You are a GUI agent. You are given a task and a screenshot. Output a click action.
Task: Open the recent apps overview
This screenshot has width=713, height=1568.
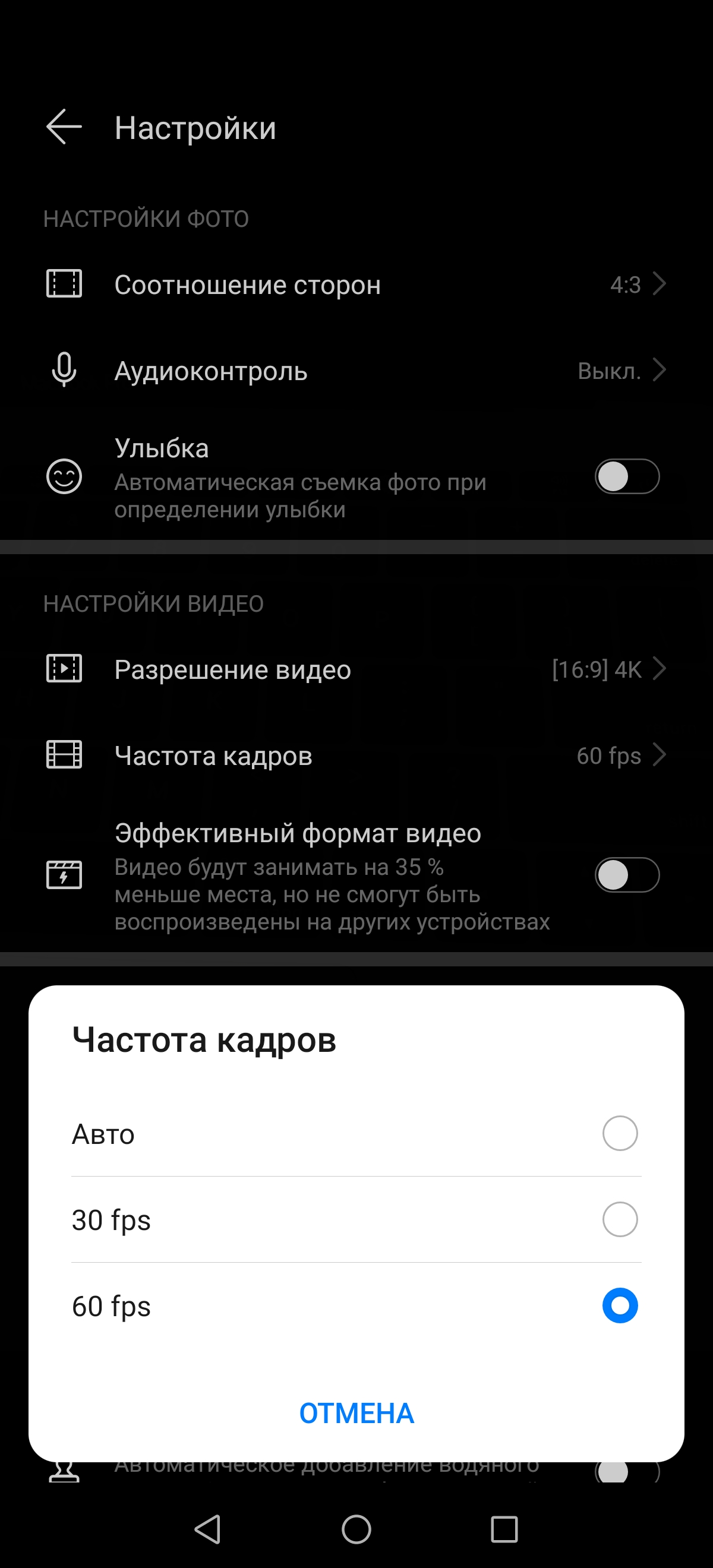[504, 1529]
